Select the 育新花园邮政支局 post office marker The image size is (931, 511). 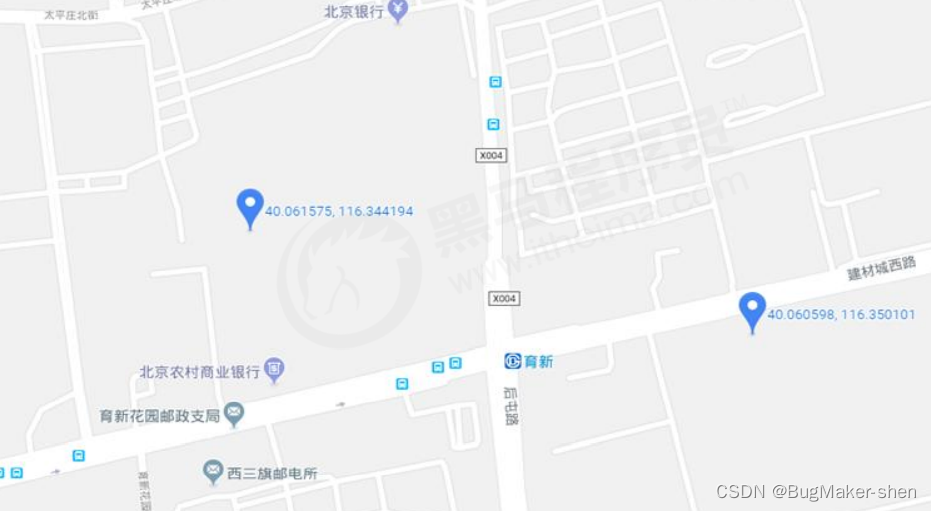pos(234,414)
